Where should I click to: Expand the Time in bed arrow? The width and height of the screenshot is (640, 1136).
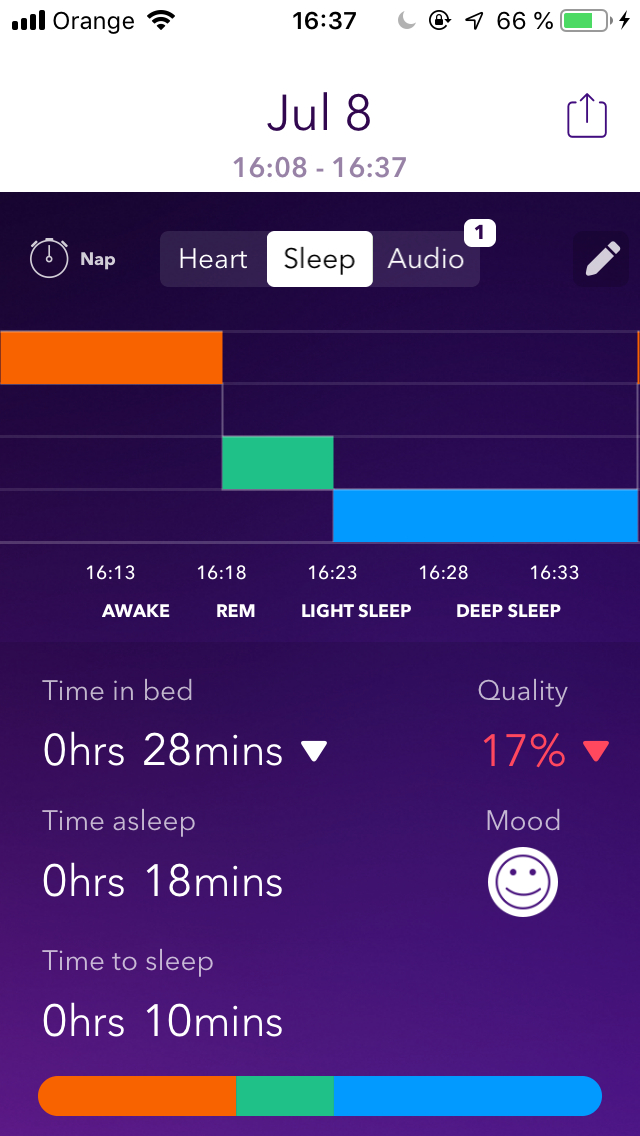pos(315,751)
